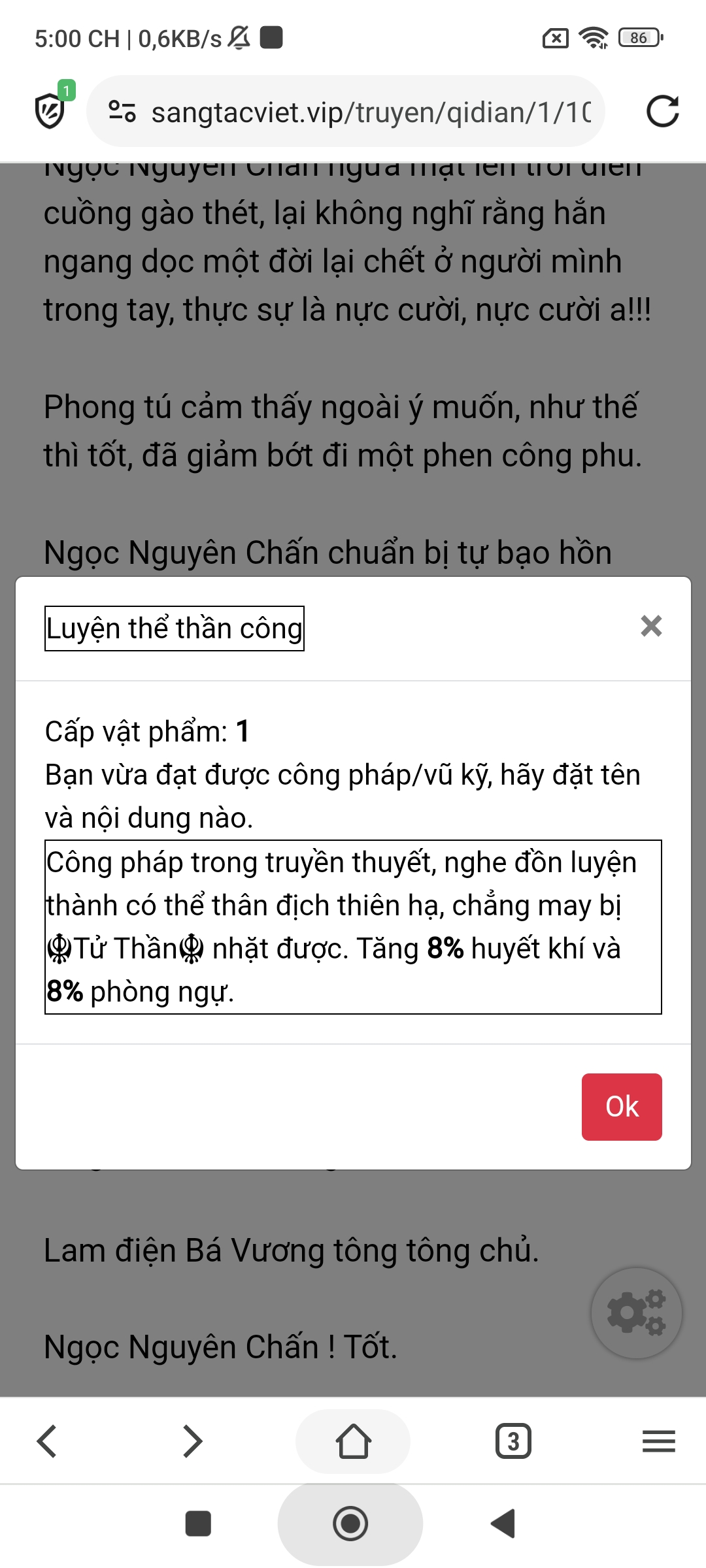Go forward to the next page
Viewport: 706px width, 1568px height.
192,1441
